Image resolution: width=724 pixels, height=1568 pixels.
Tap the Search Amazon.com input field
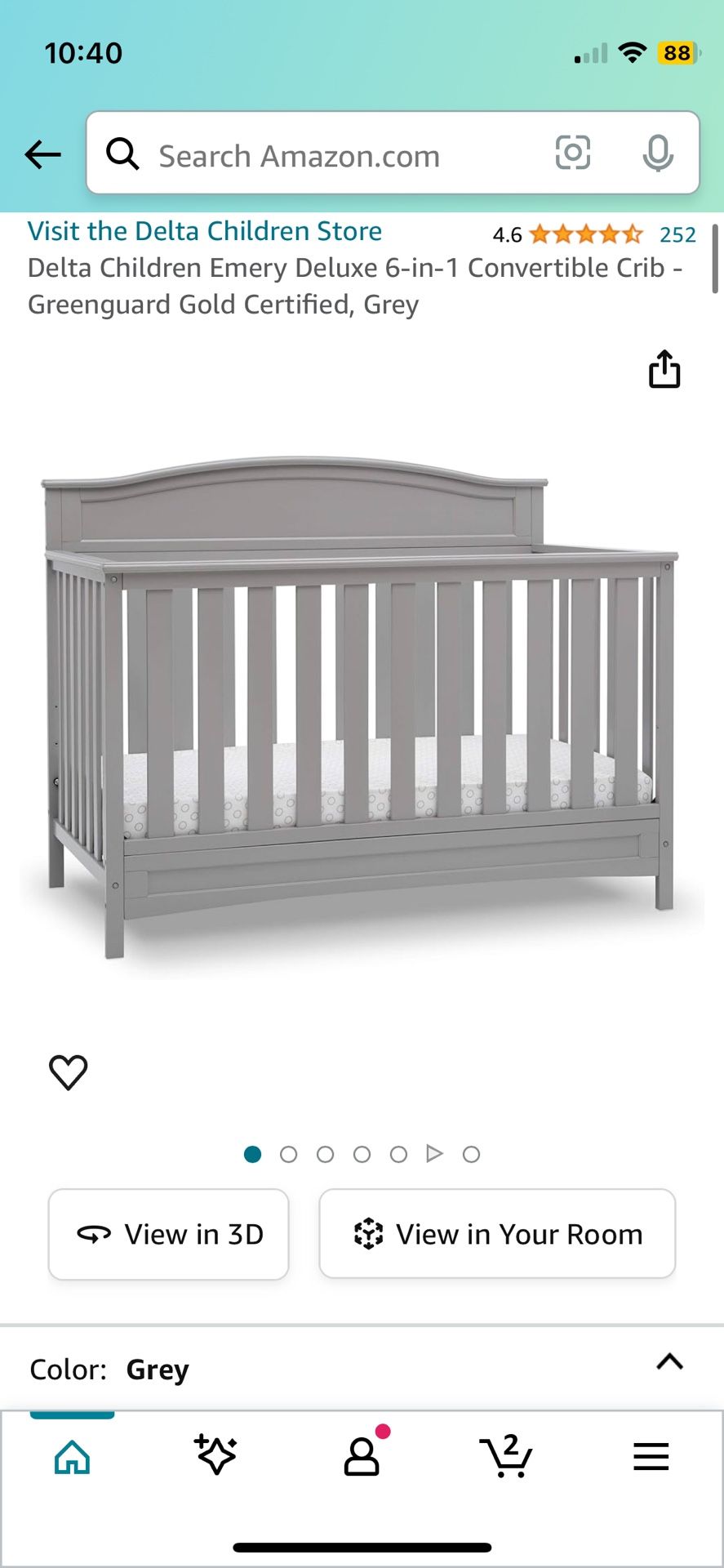tap(326, 154)
